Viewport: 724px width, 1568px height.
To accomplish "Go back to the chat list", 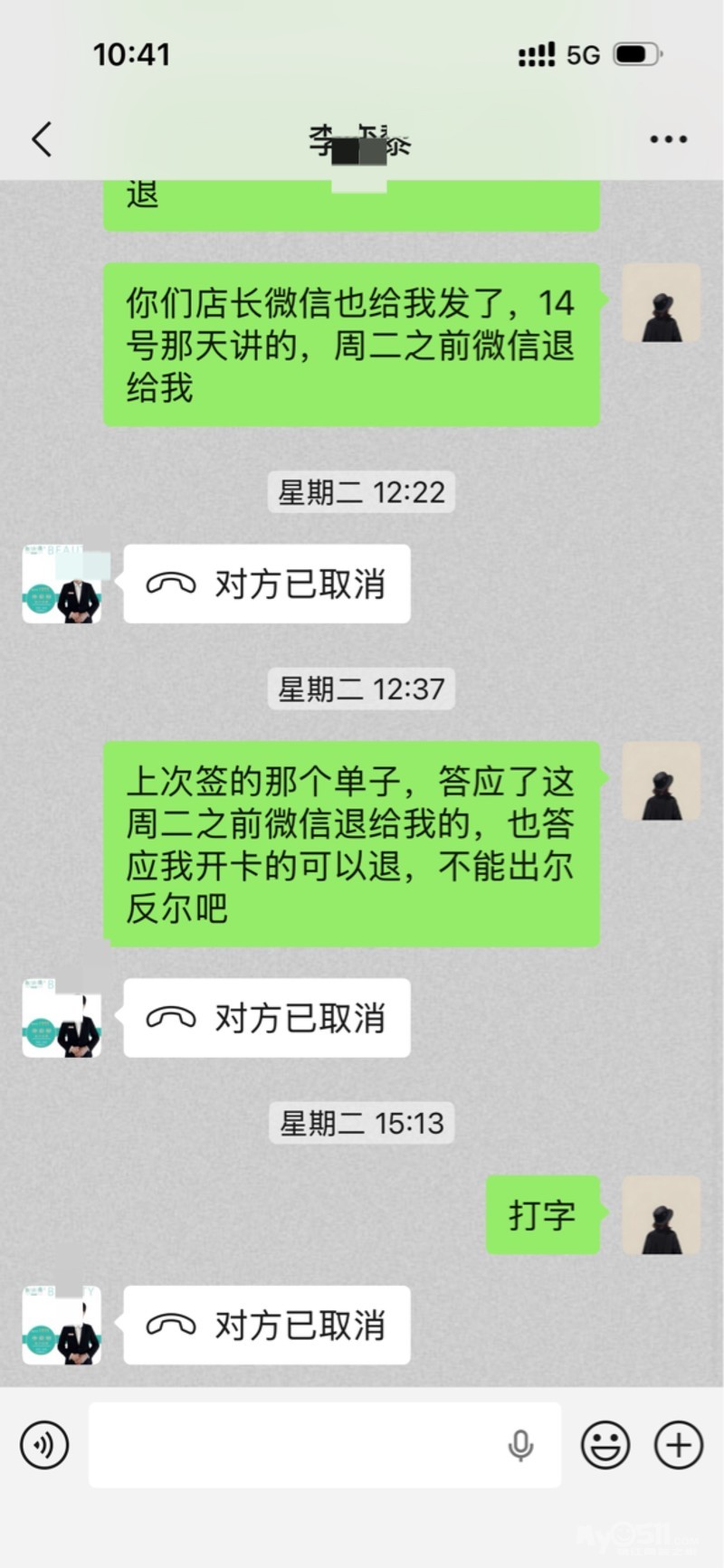I will pyautogui.click(x=42, y=139).
